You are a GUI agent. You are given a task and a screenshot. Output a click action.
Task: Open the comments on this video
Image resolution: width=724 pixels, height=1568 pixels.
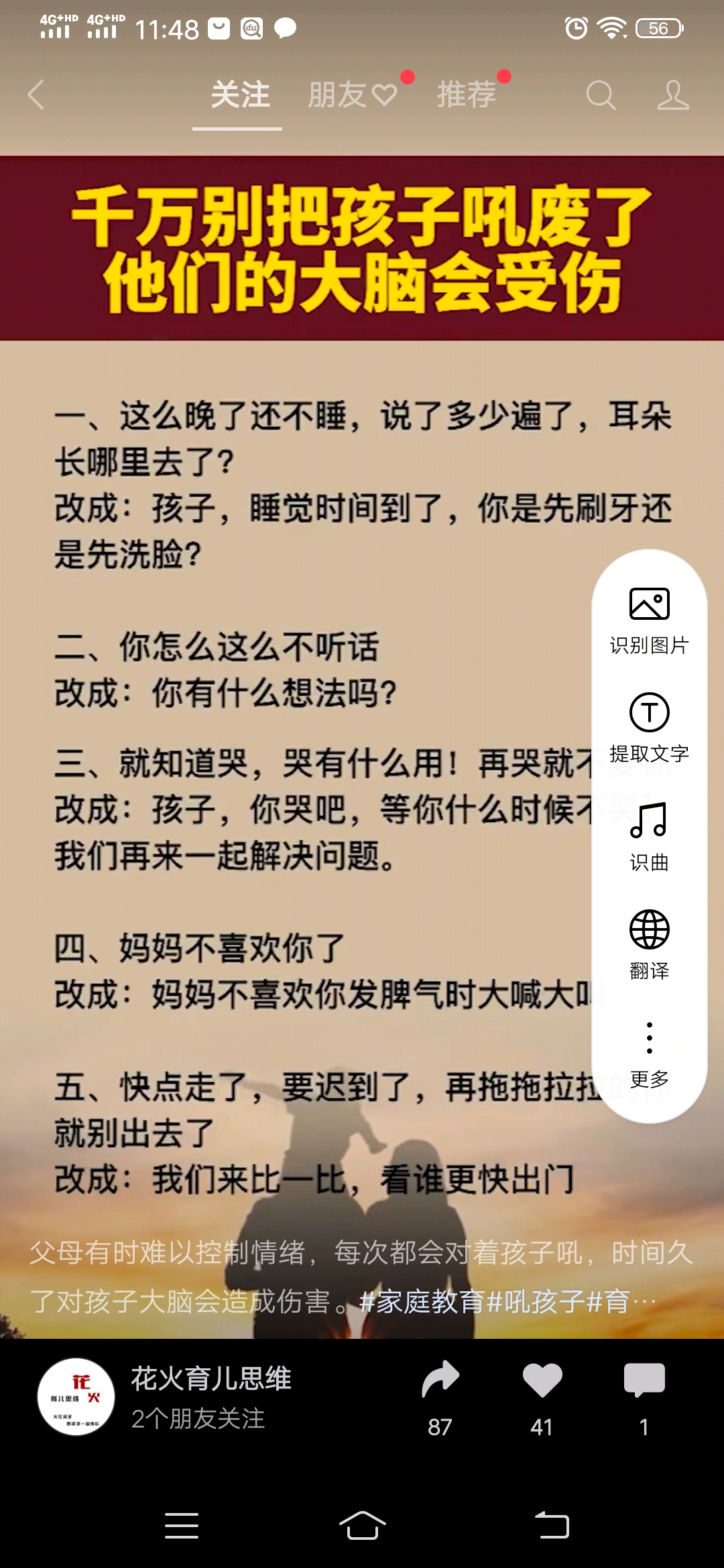[644, 1398]
